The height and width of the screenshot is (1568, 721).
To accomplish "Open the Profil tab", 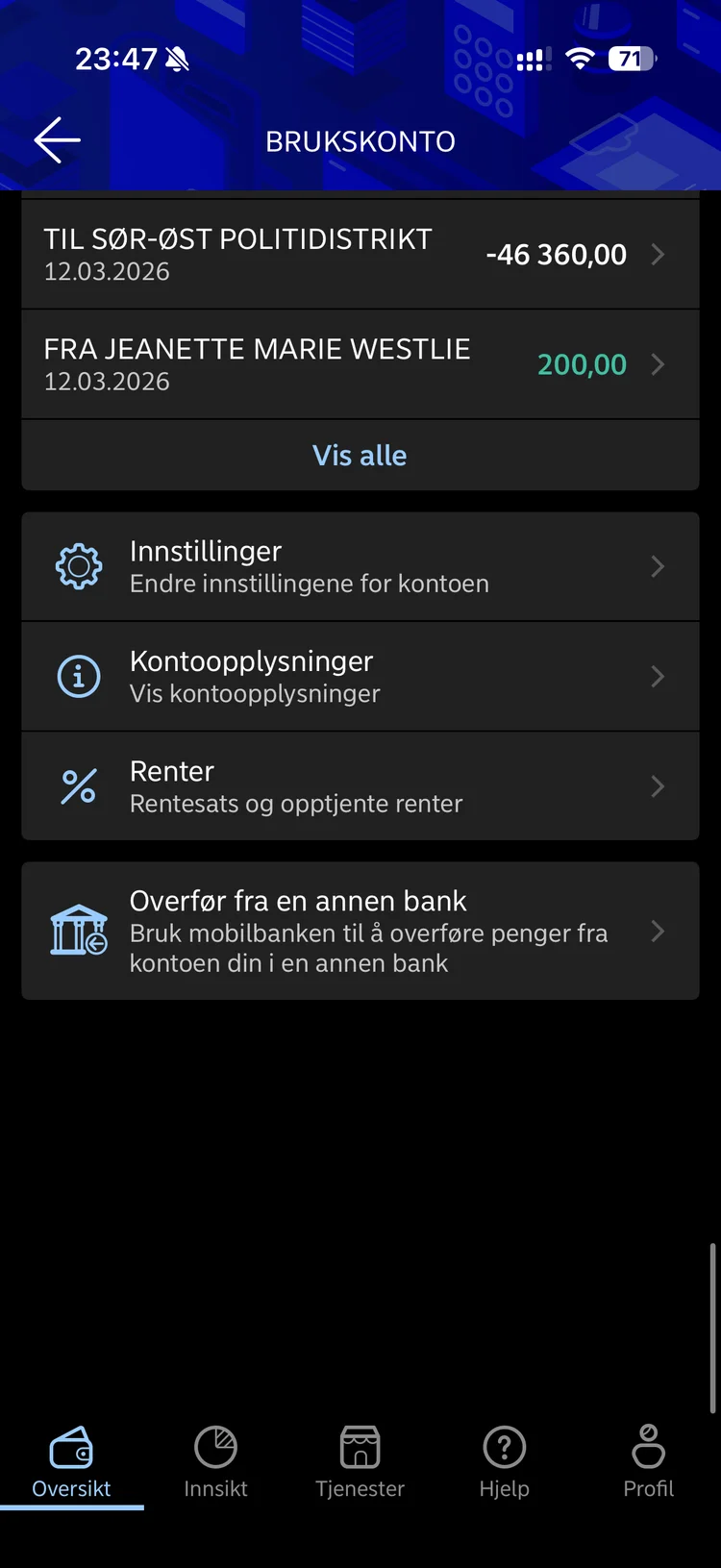I will tap(648, 1461).
